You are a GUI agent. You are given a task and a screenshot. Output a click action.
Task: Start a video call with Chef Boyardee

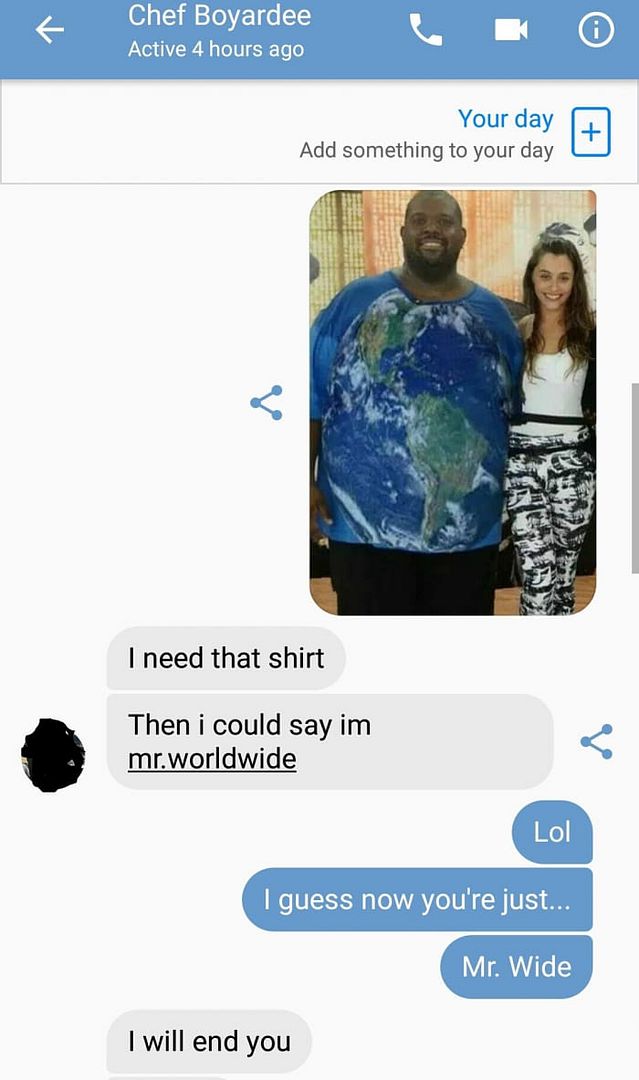click(510, 31)
